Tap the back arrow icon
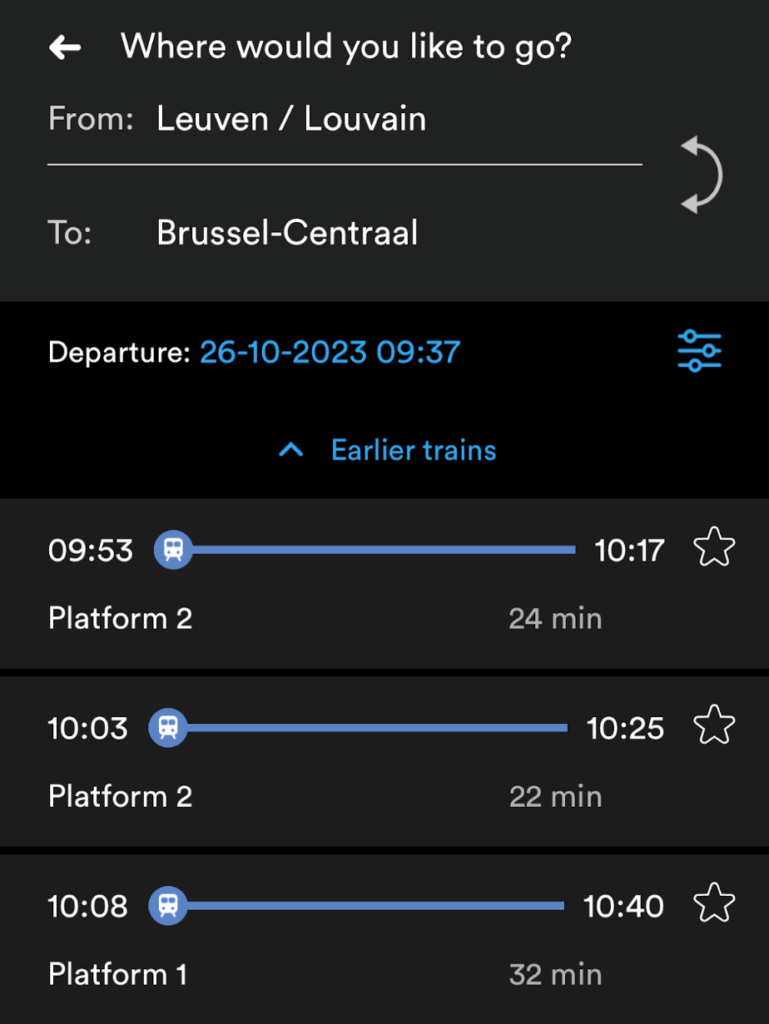This screenshot has height=1024, width=769. (64, 46)
